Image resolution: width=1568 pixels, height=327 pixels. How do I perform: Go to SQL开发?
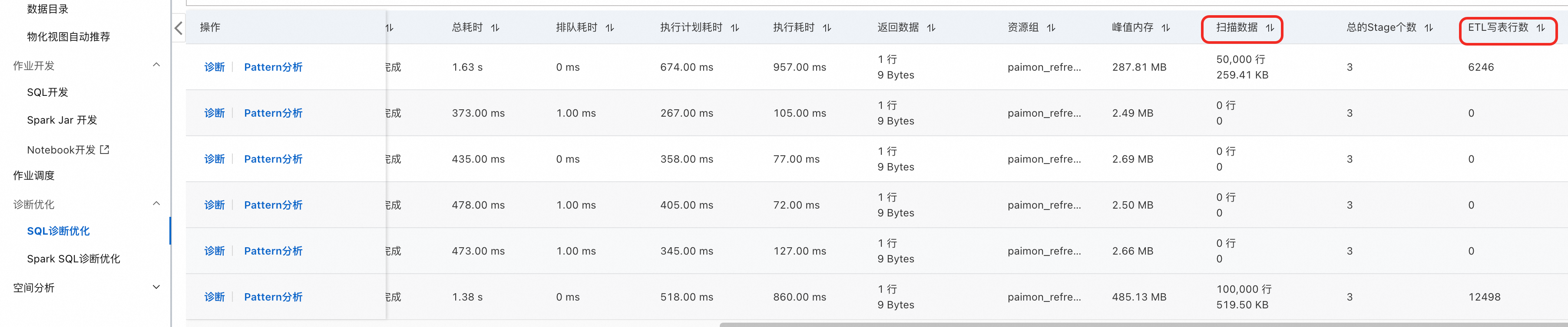coord(47,92)
